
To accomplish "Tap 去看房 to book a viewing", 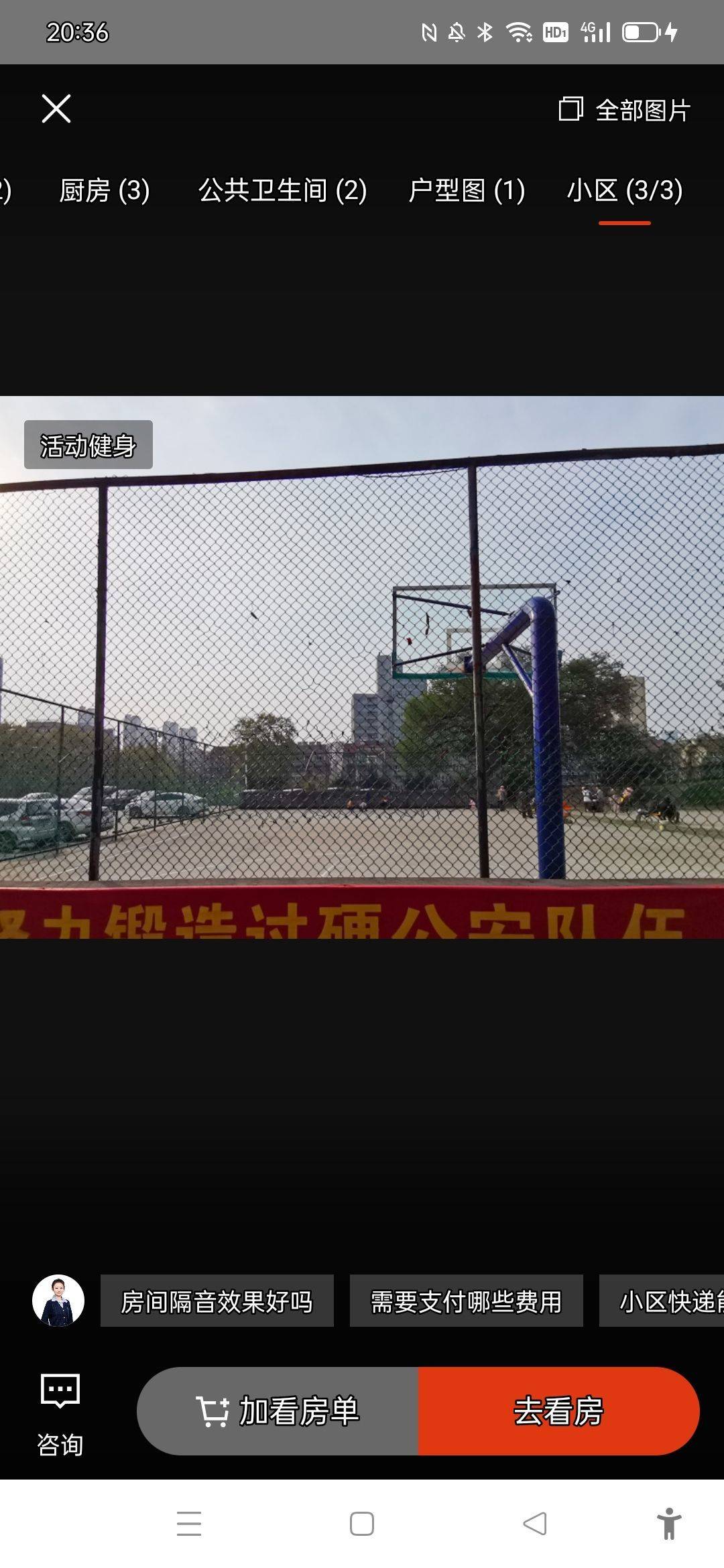I will click(x=558, y=1411).
